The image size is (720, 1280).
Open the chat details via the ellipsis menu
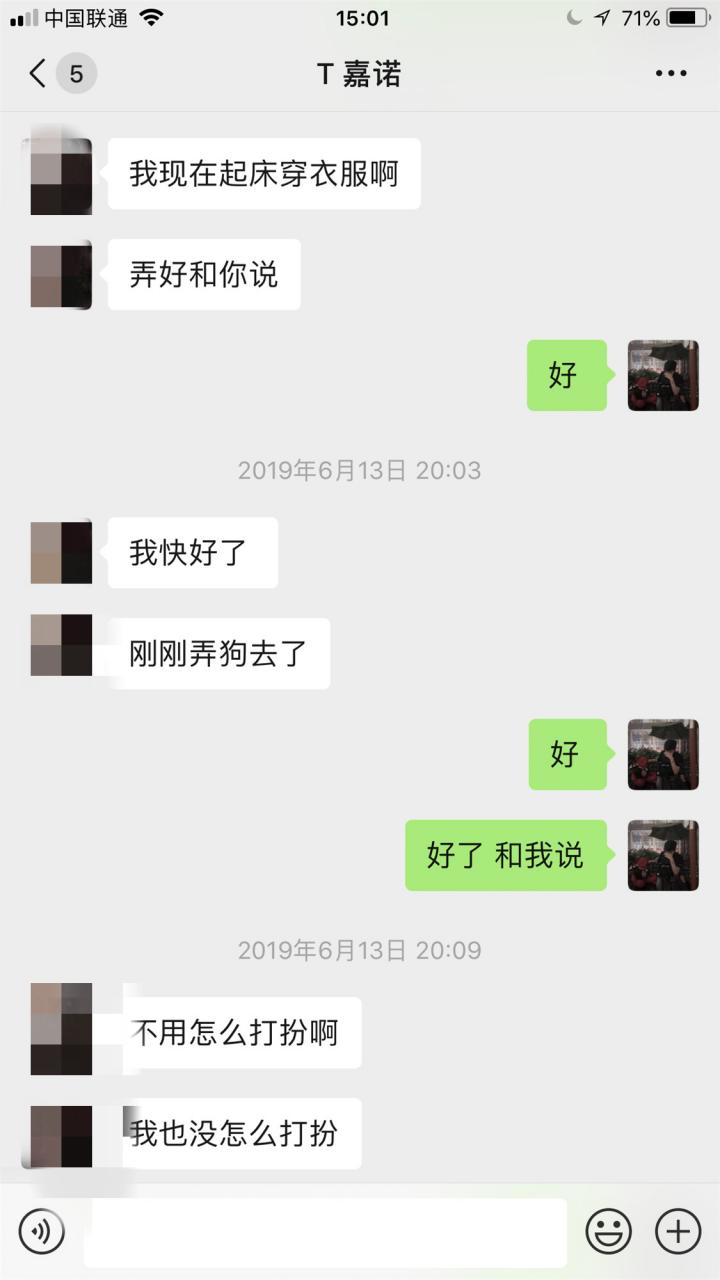click(x=671, y=72)
